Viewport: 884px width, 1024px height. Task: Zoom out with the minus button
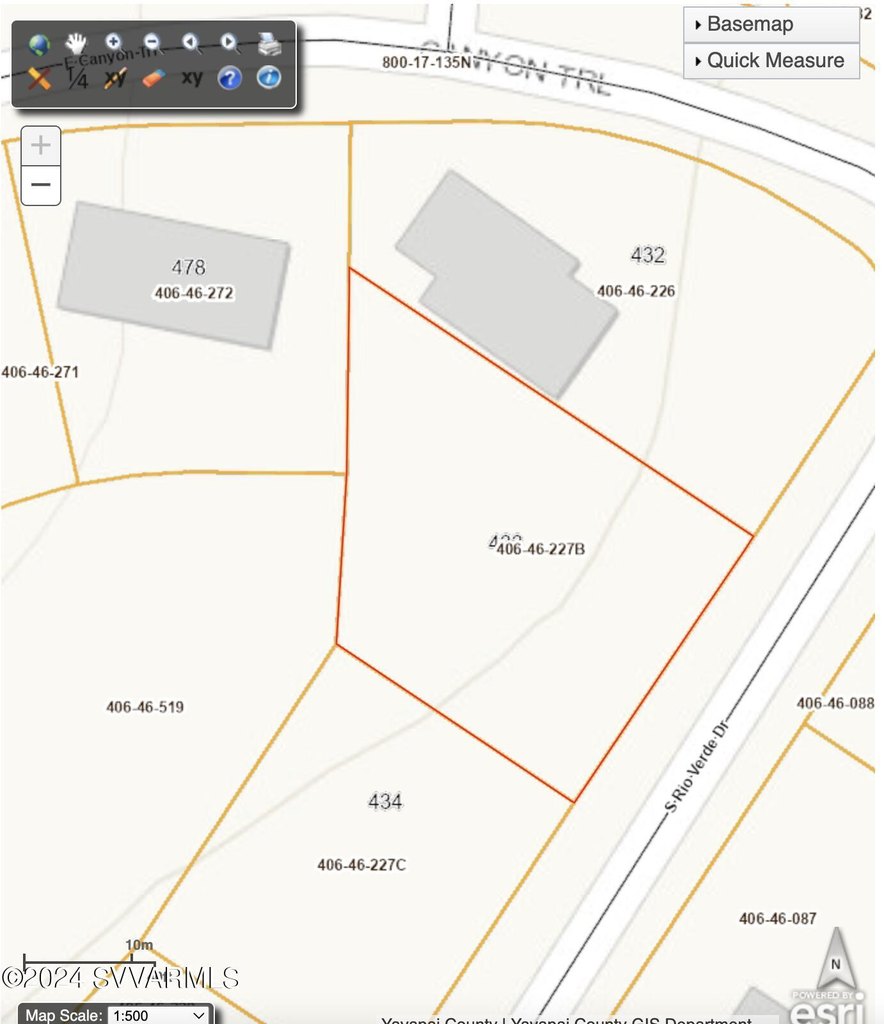pos(41,185)
